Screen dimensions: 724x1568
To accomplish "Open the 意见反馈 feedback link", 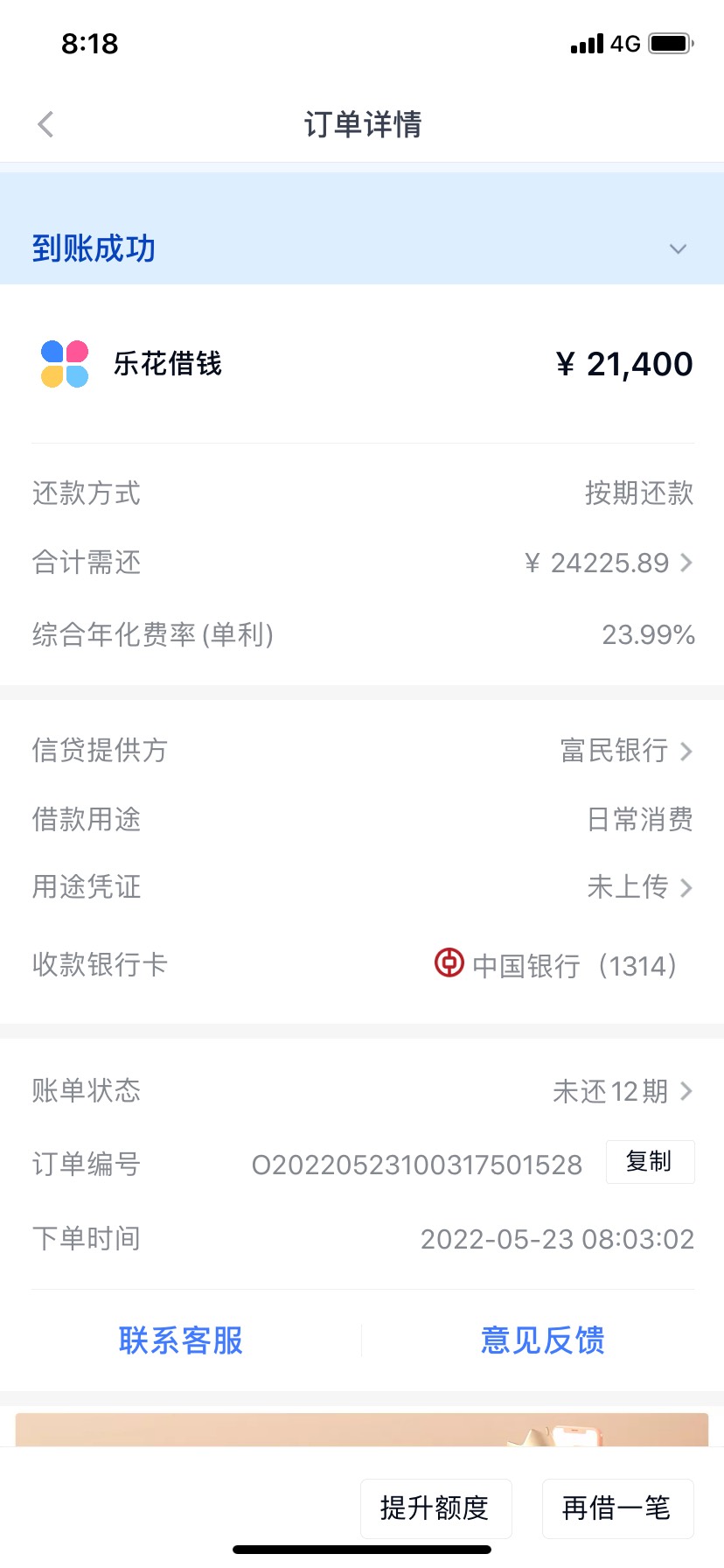I will (543, 1340).
